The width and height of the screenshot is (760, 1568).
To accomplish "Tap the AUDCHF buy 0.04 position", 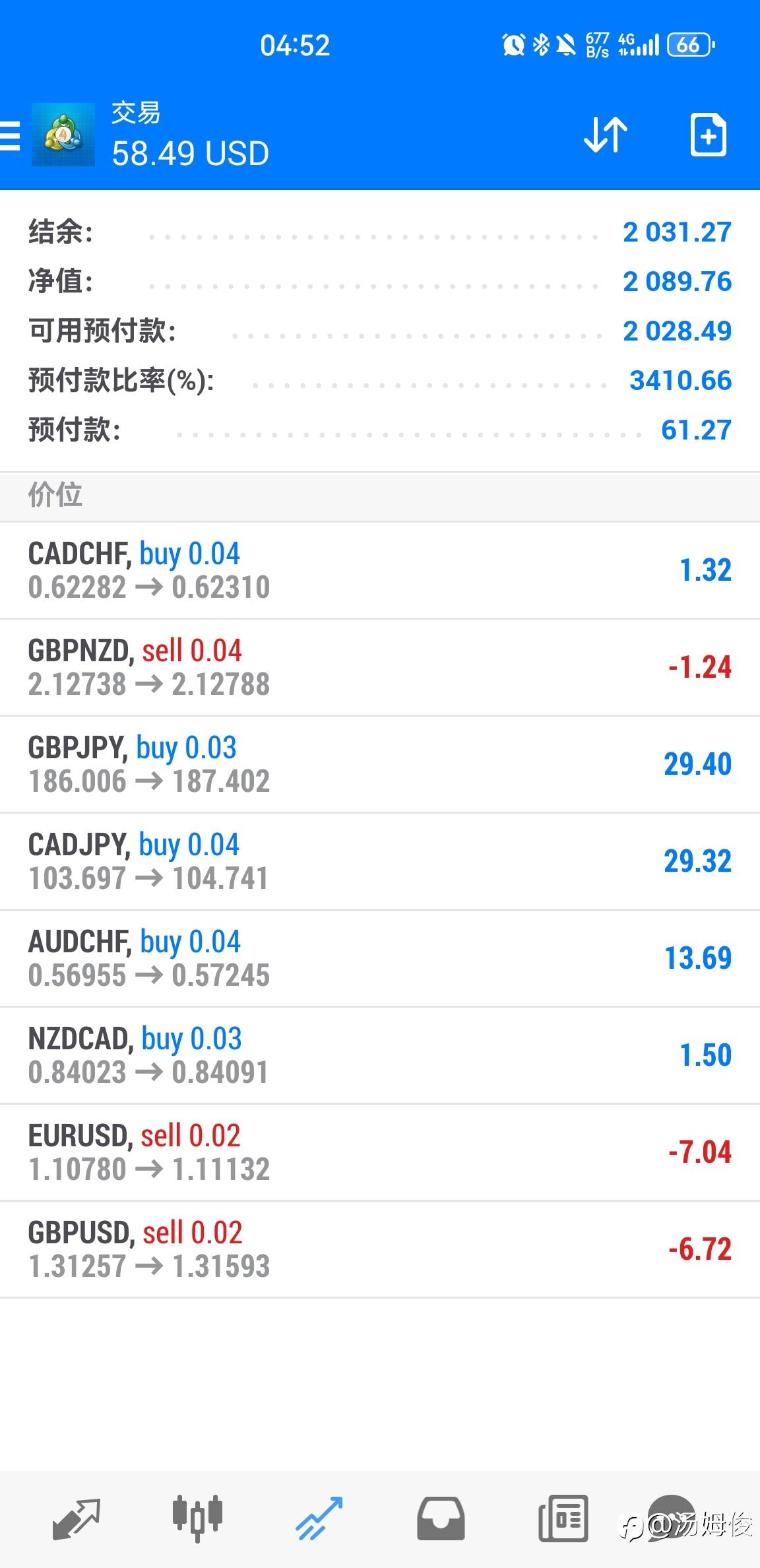I will pyautogui.click(x=380, y=958).
